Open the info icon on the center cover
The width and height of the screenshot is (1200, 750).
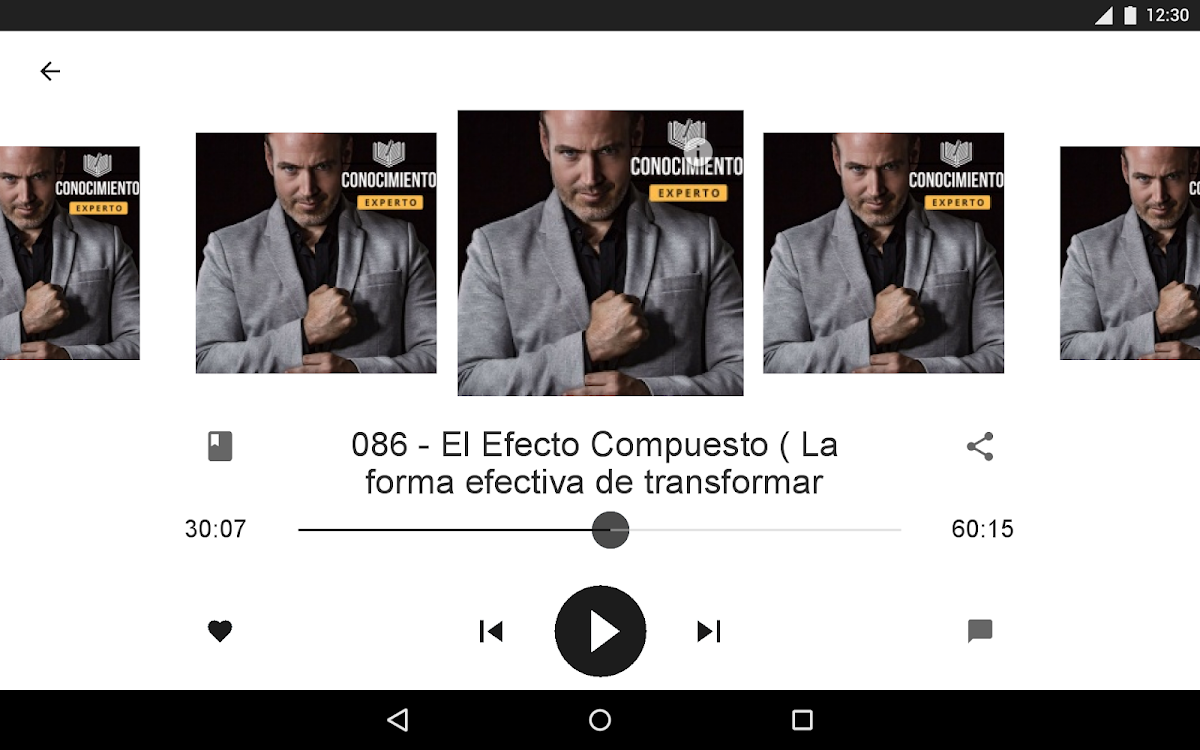[x=698, y=152]
